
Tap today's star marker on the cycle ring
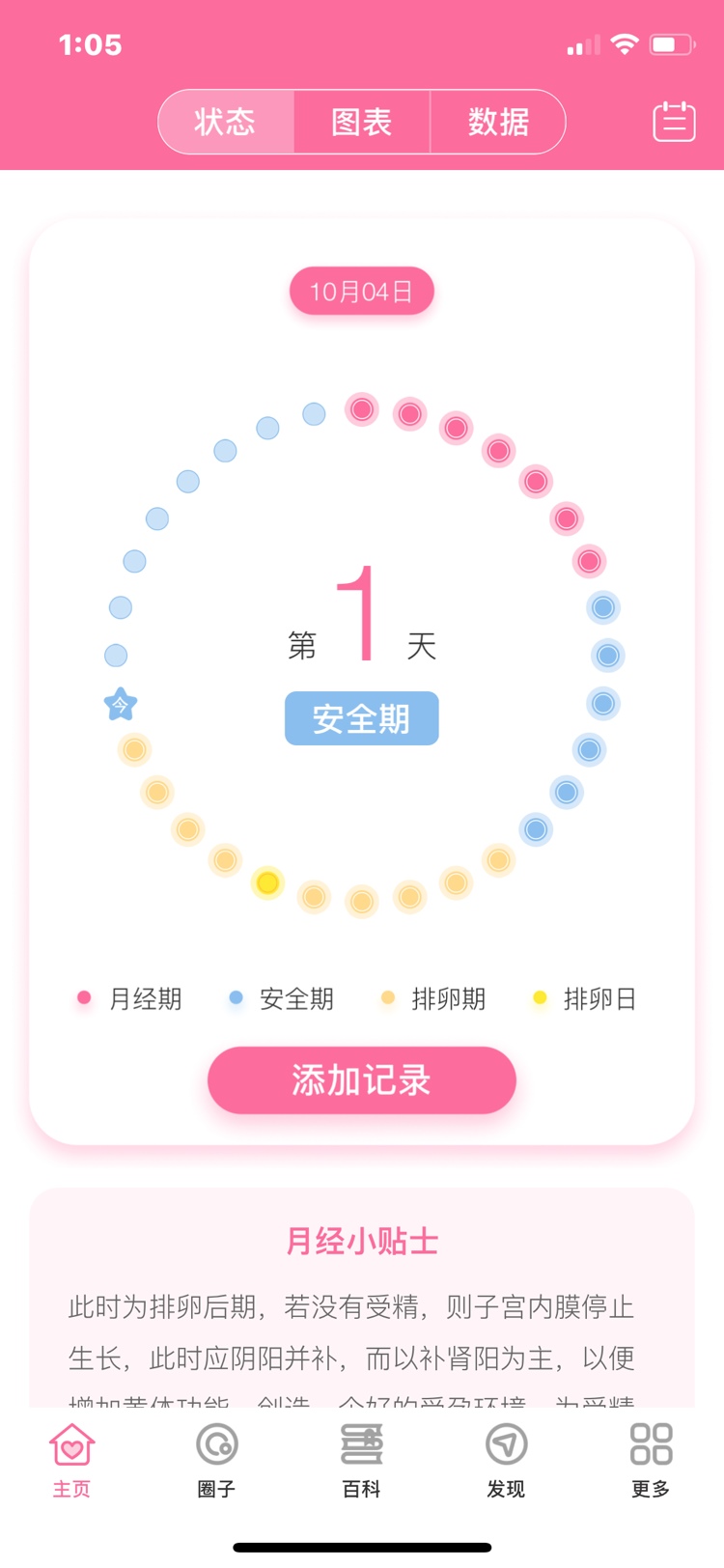point(120,705)
